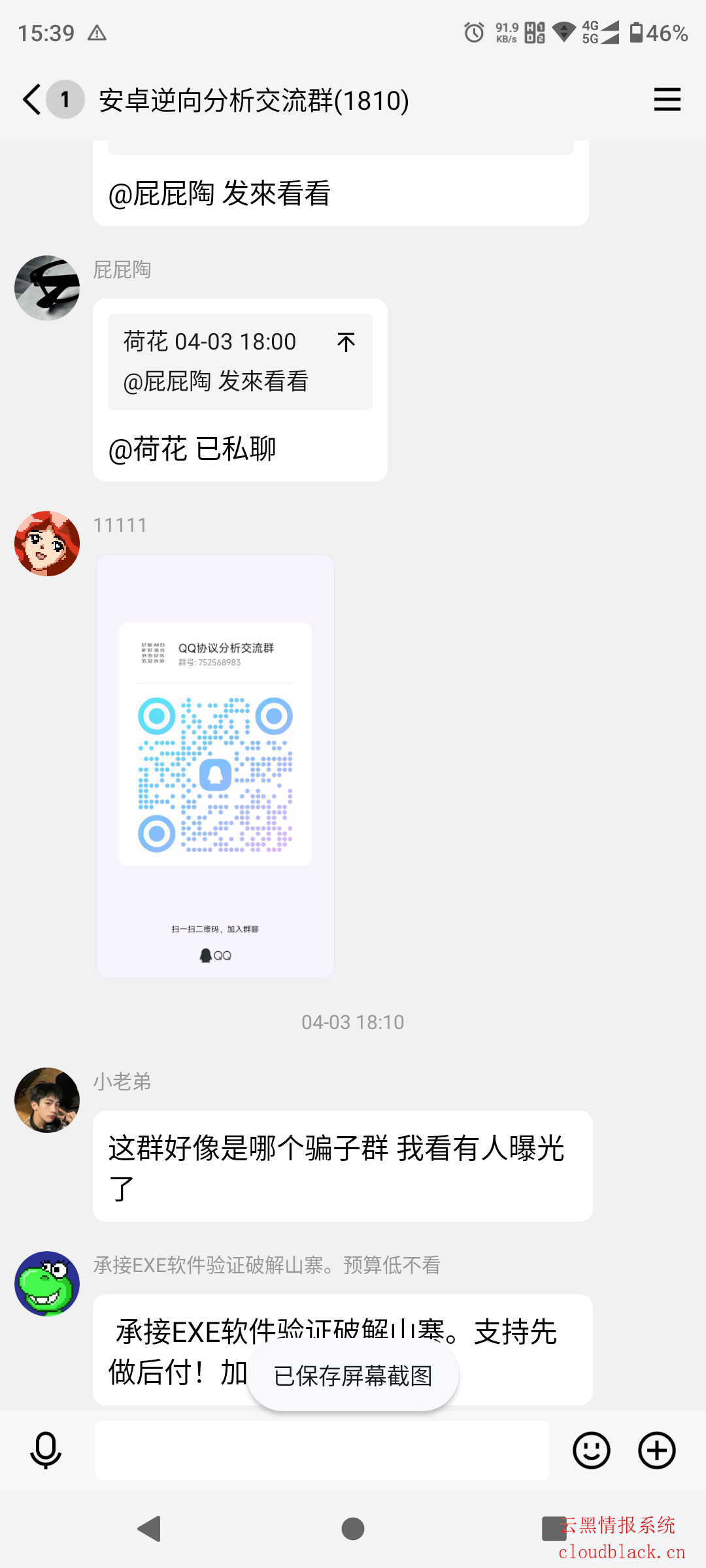Tap the system home button
706x1568 pixels.
point(353,1529)
